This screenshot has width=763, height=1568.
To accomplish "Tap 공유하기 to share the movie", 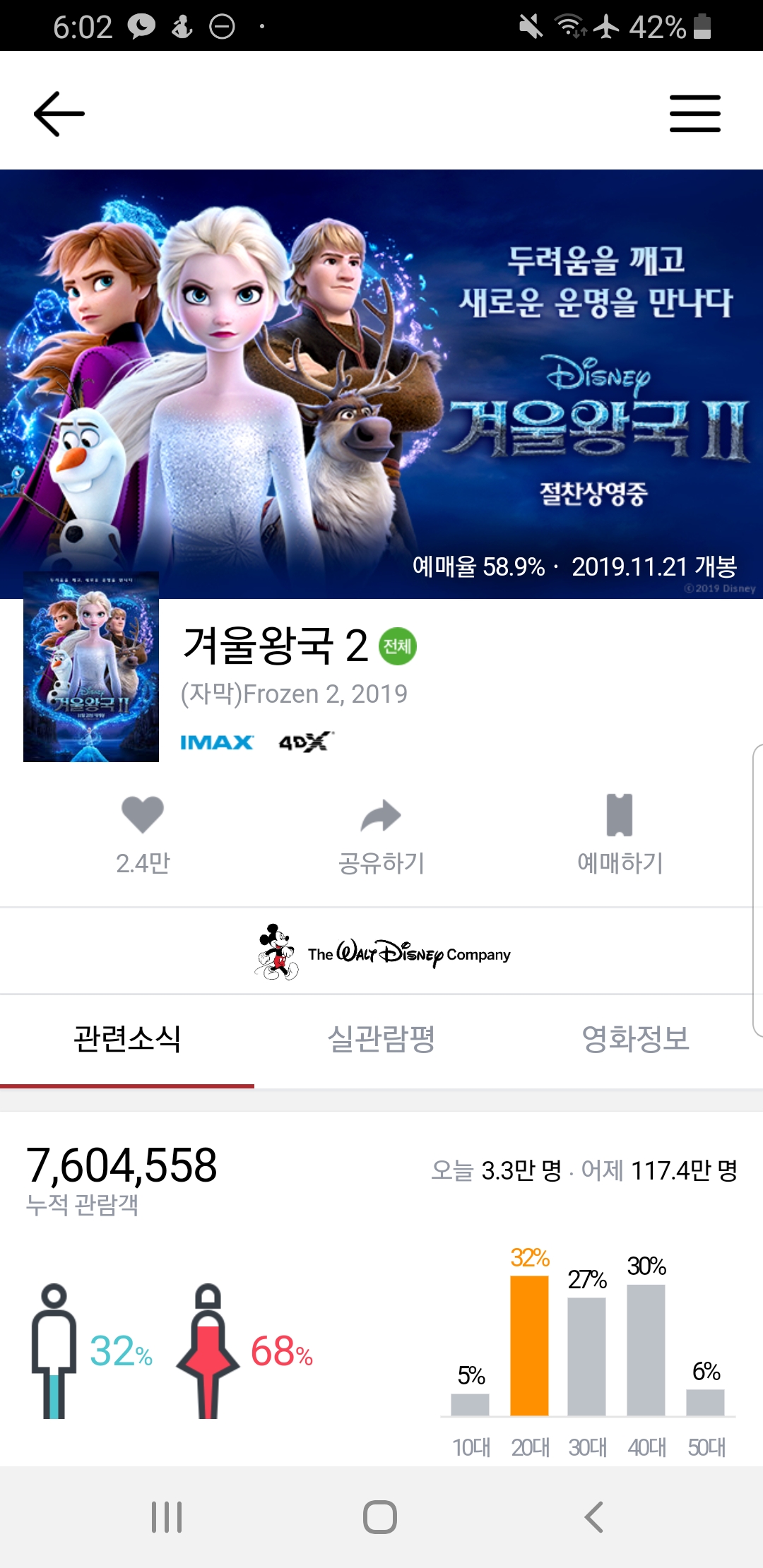I will point(381,833).
